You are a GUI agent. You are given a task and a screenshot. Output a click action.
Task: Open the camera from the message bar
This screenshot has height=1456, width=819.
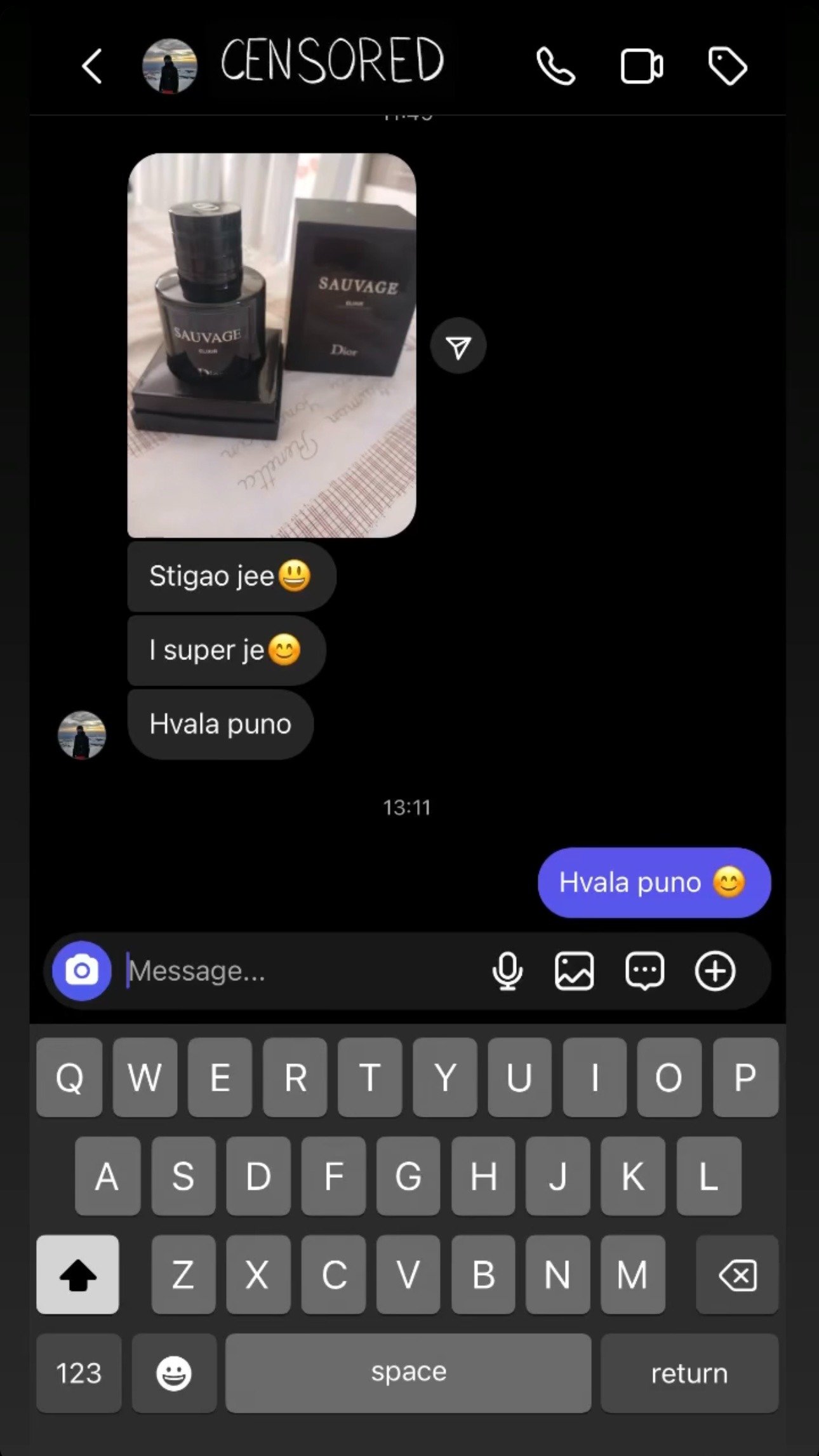(x=82, y=971)
